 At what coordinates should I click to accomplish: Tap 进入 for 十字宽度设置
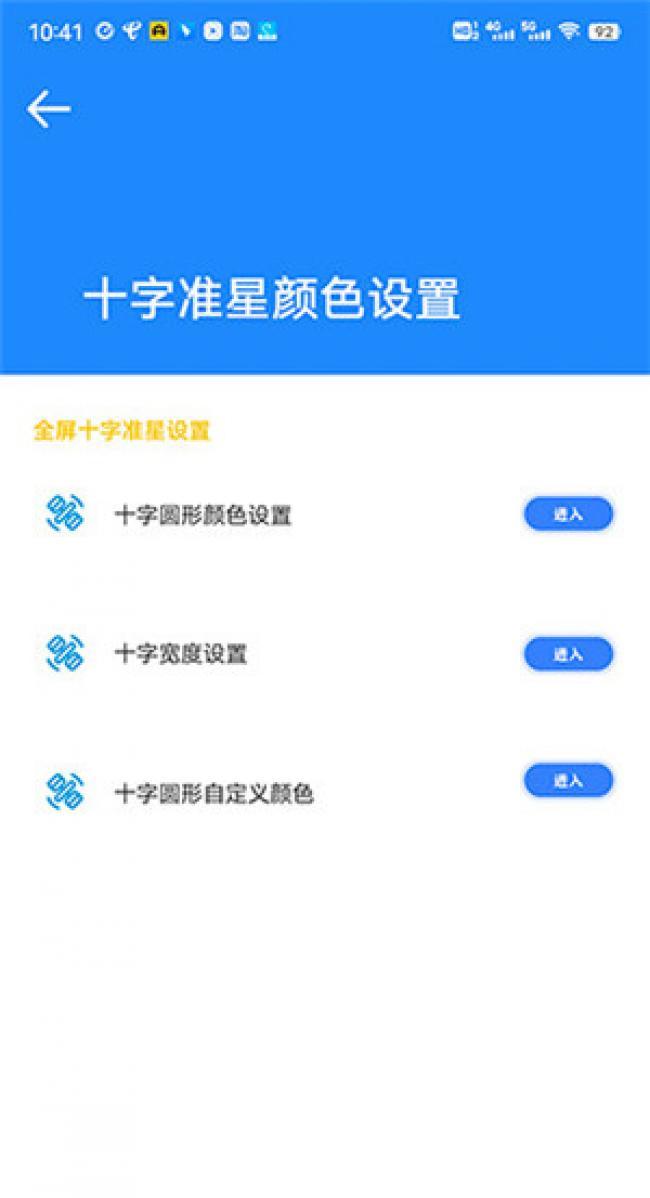(568, 654)
